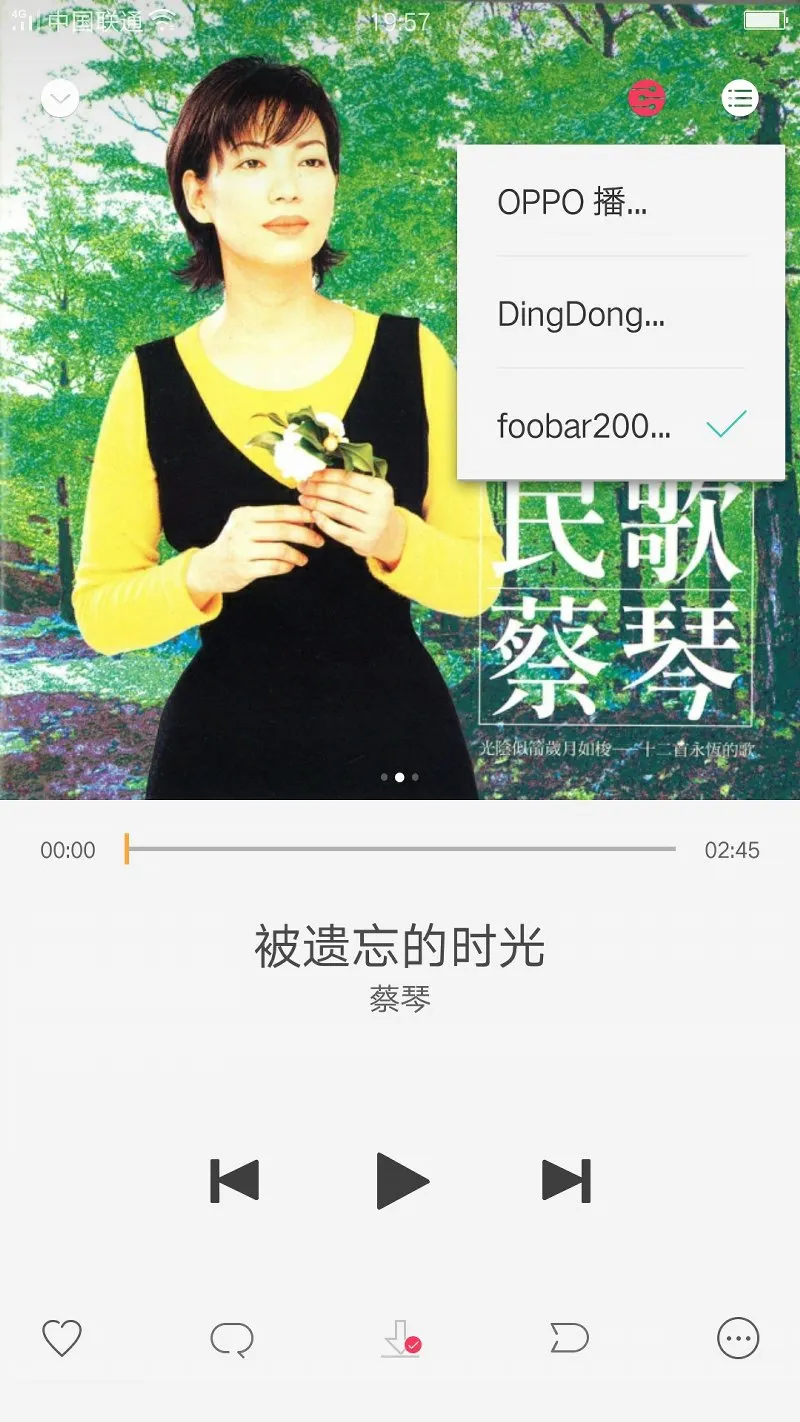
Task: Open the playlist queue icon
Action: click(740, 98)
